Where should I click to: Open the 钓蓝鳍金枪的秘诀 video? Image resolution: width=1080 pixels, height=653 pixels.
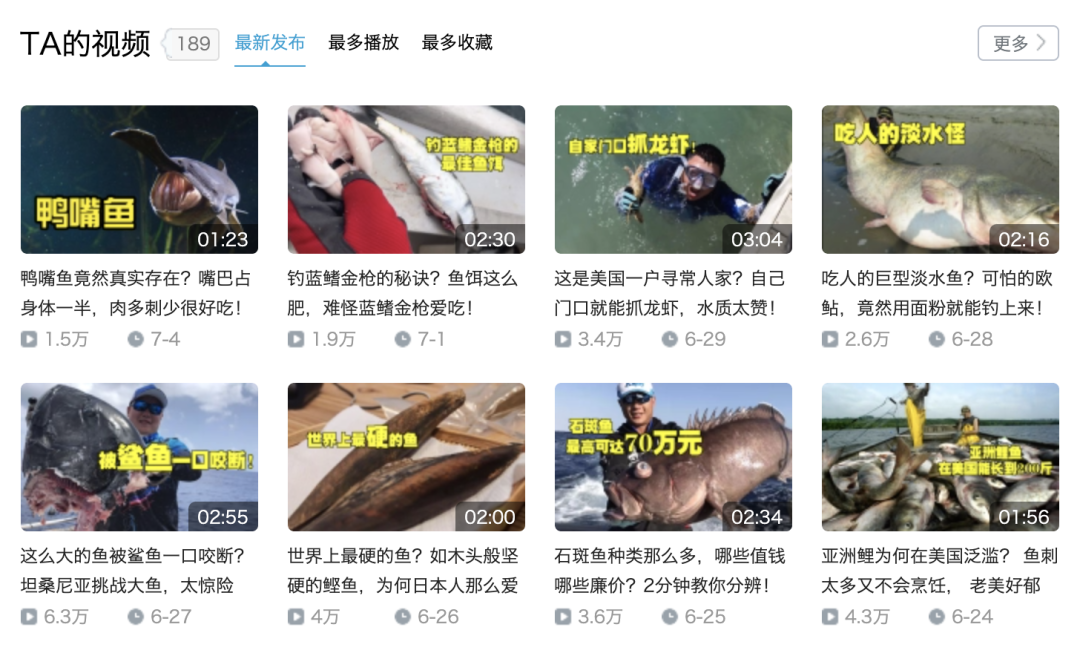click(406, 180)
